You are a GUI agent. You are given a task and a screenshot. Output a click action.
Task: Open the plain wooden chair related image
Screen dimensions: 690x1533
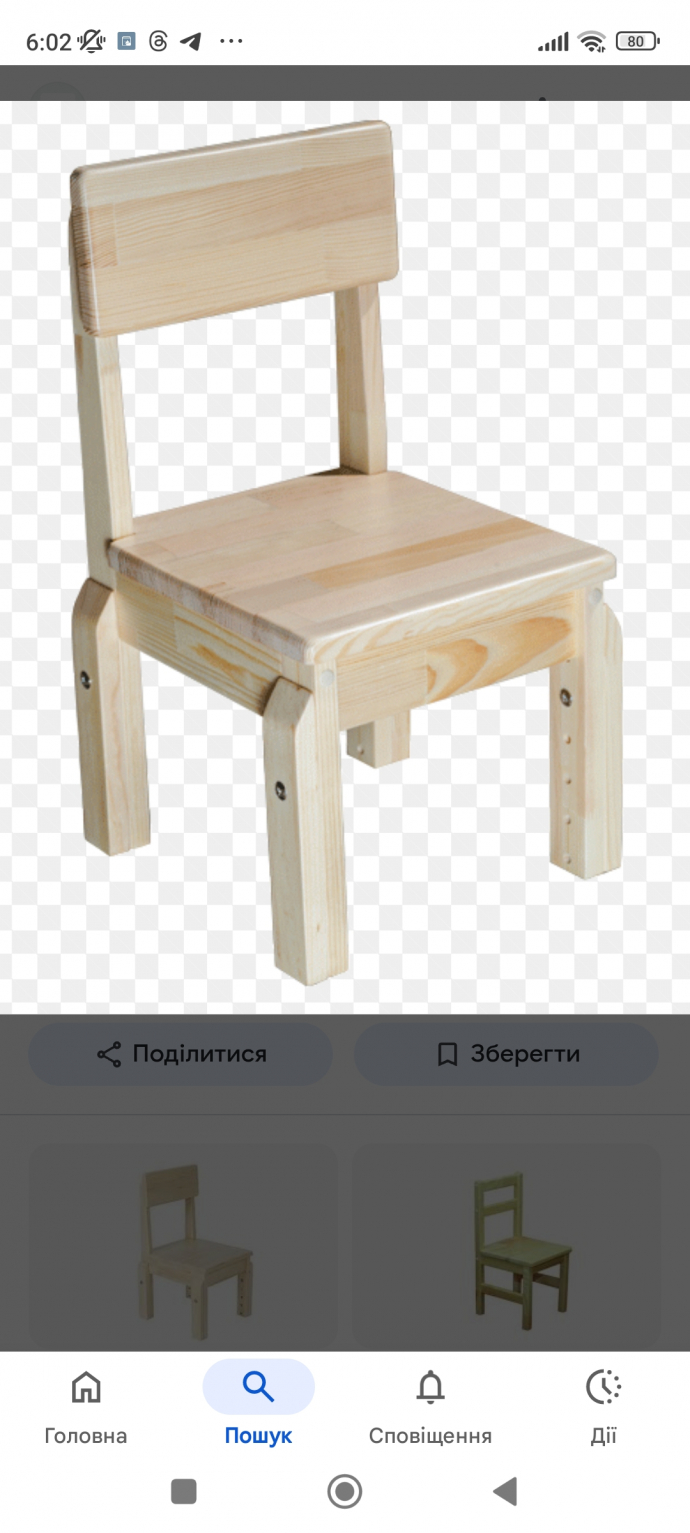pos(182,1248)
